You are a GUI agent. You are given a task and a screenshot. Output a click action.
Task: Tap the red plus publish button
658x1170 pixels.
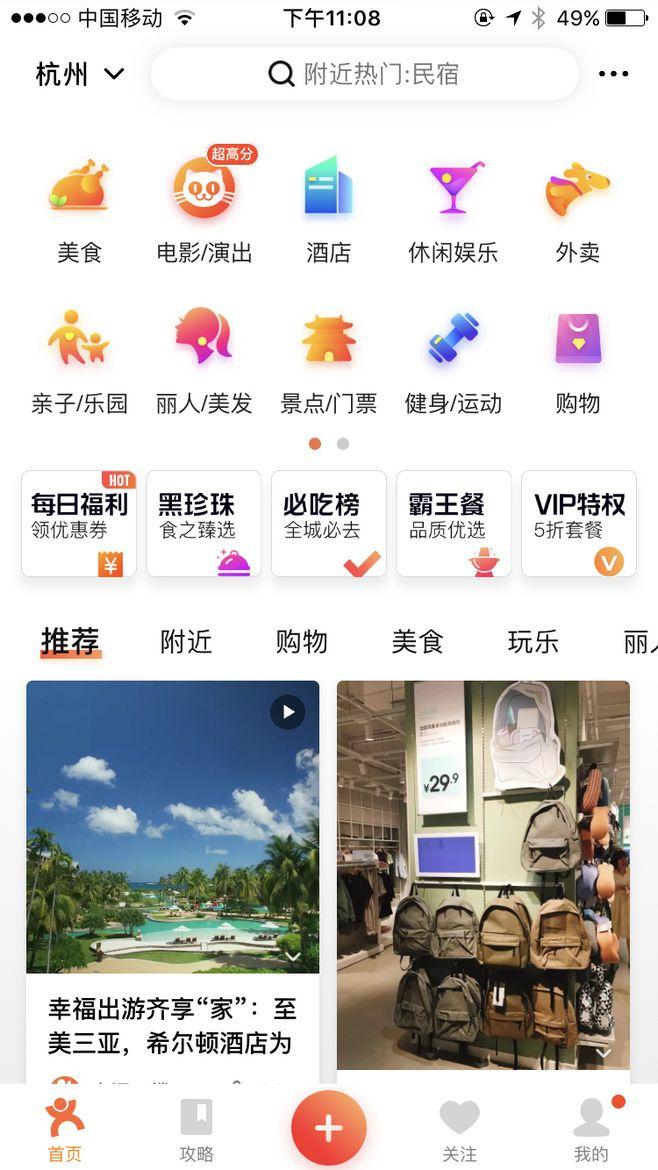[x=329, y=1128]
